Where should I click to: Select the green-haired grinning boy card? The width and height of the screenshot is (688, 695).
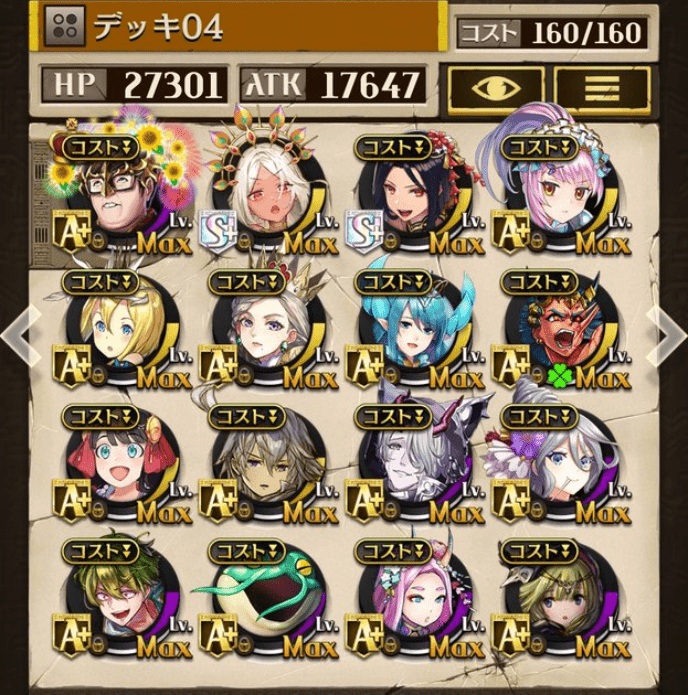click(x=120, y=605)
